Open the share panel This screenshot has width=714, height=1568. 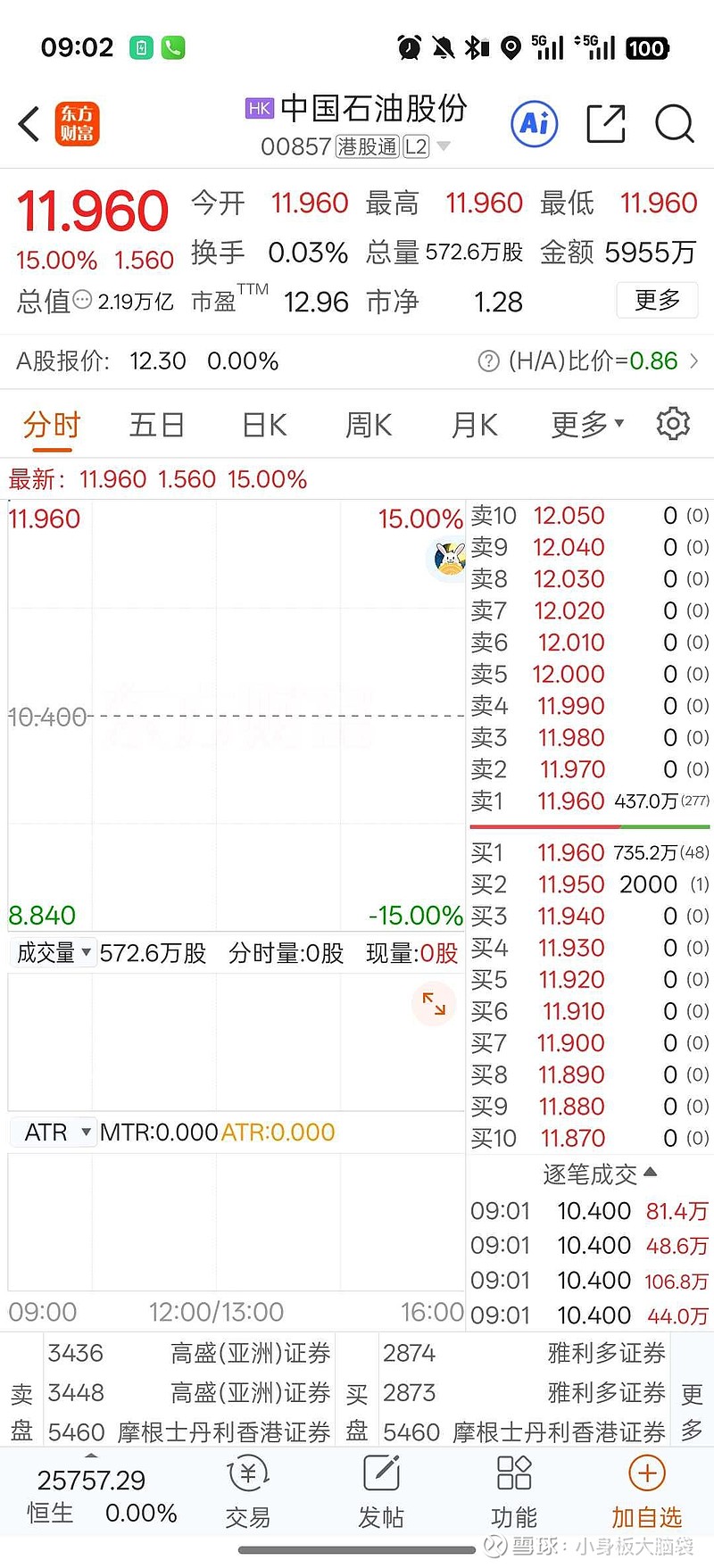point(606,125)
